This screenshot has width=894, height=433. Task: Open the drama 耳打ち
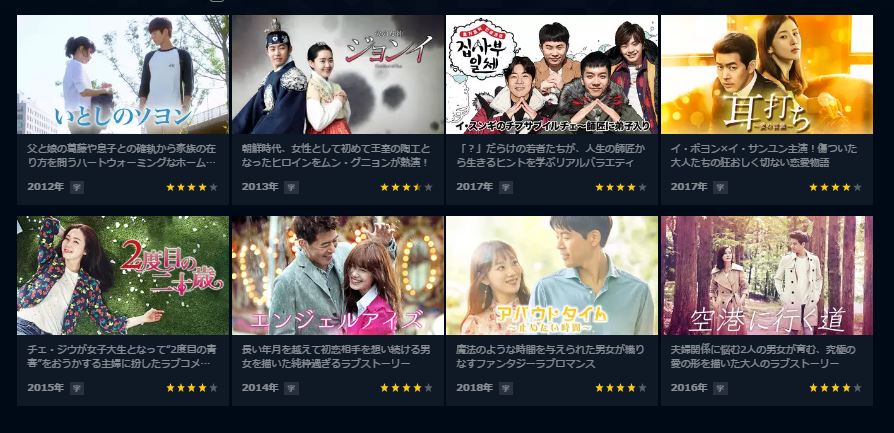pos(766,75)
